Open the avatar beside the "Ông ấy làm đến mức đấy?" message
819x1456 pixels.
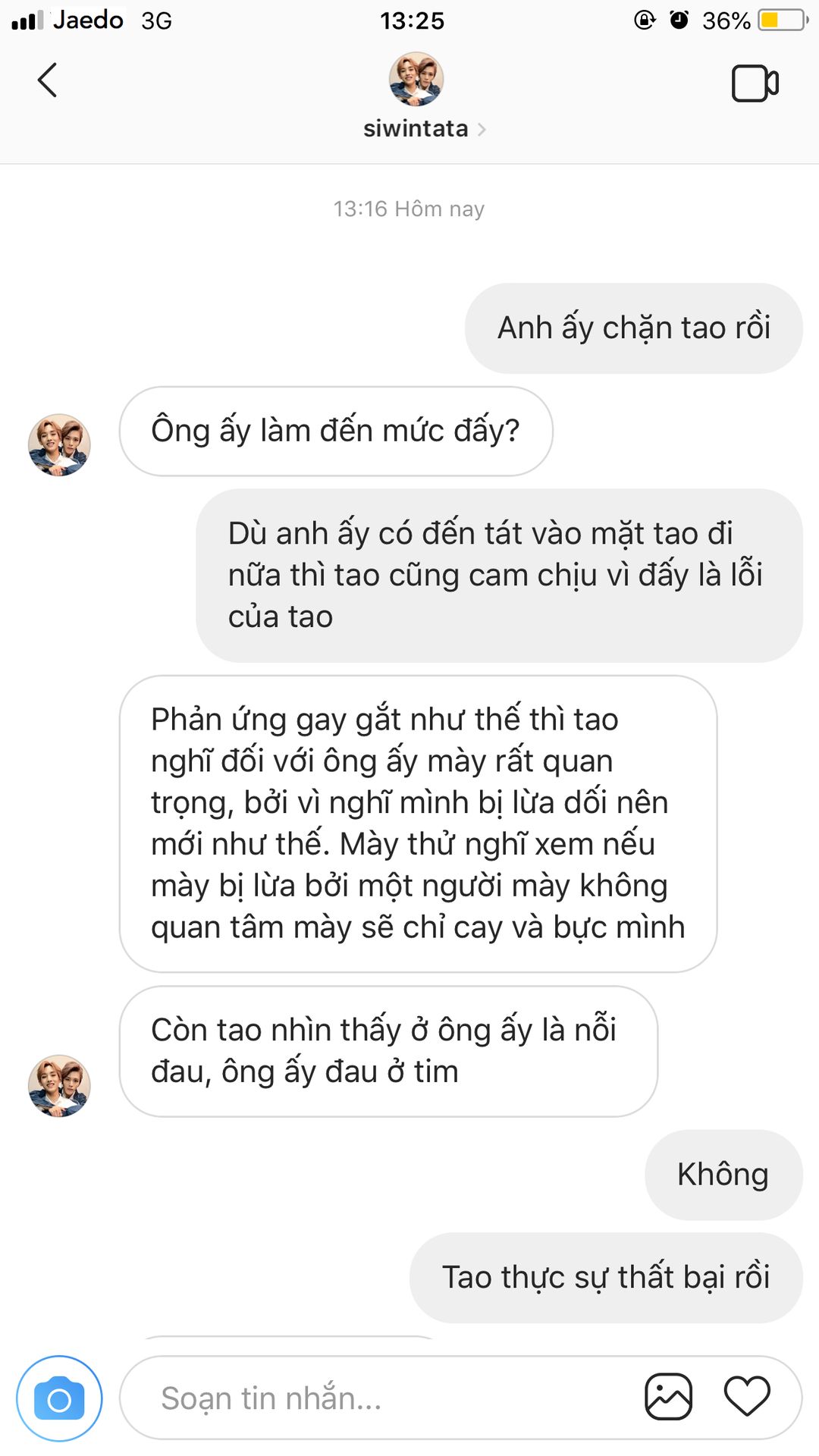click(59, 444)
